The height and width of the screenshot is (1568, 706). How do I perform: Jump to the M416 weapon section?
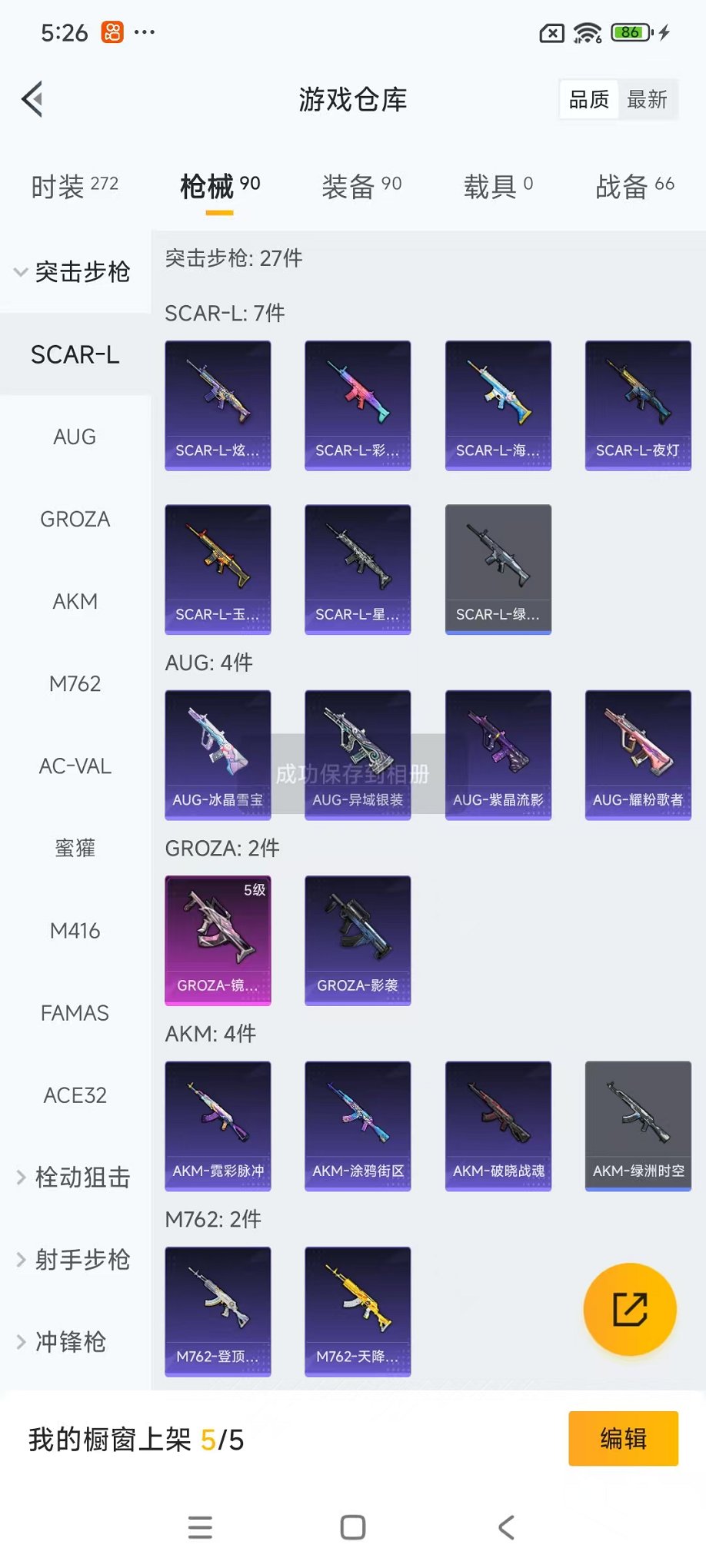(x=75, y=931)
